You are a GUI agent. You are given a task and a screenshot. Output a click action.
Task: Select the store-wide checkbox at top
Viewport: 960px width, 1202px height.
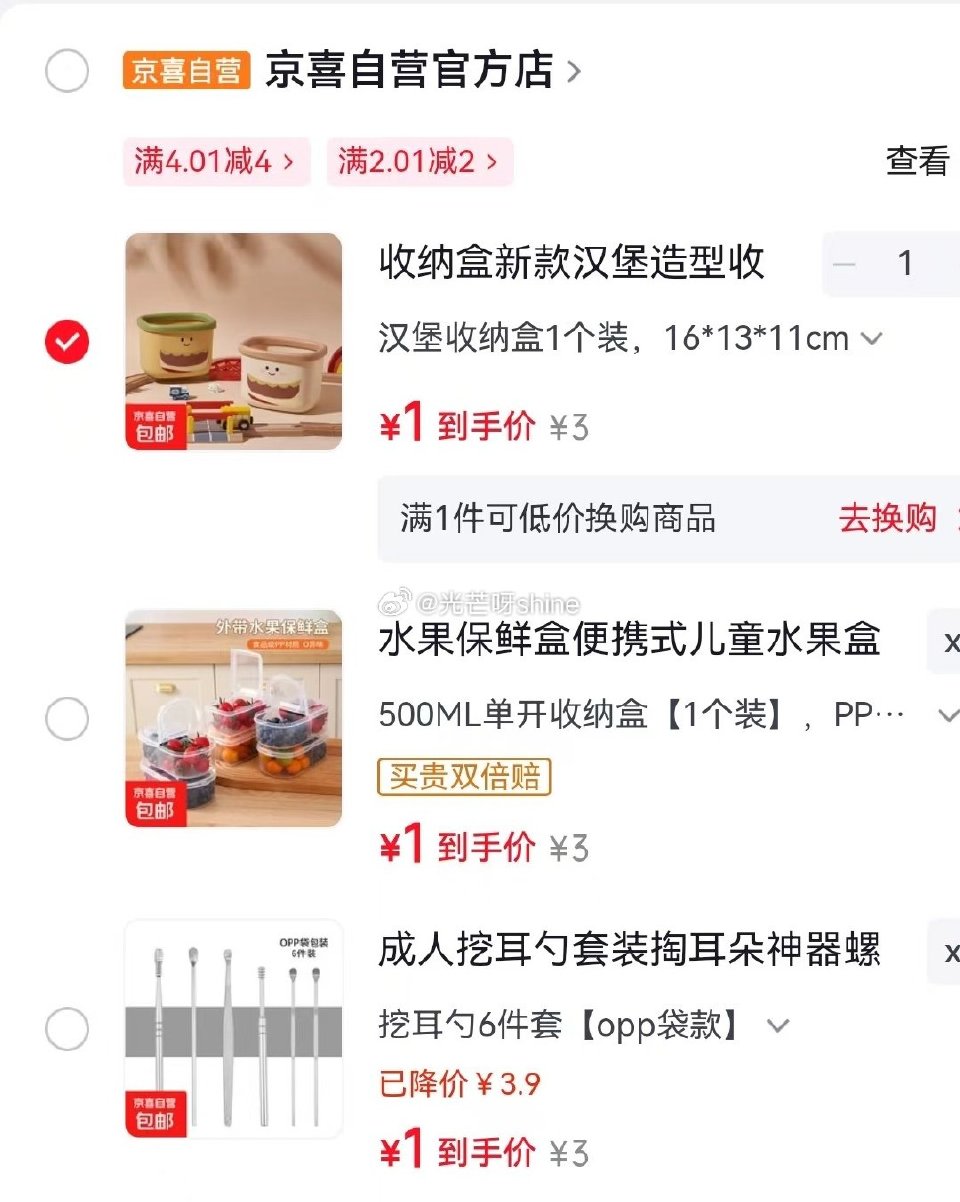point(67,71)
